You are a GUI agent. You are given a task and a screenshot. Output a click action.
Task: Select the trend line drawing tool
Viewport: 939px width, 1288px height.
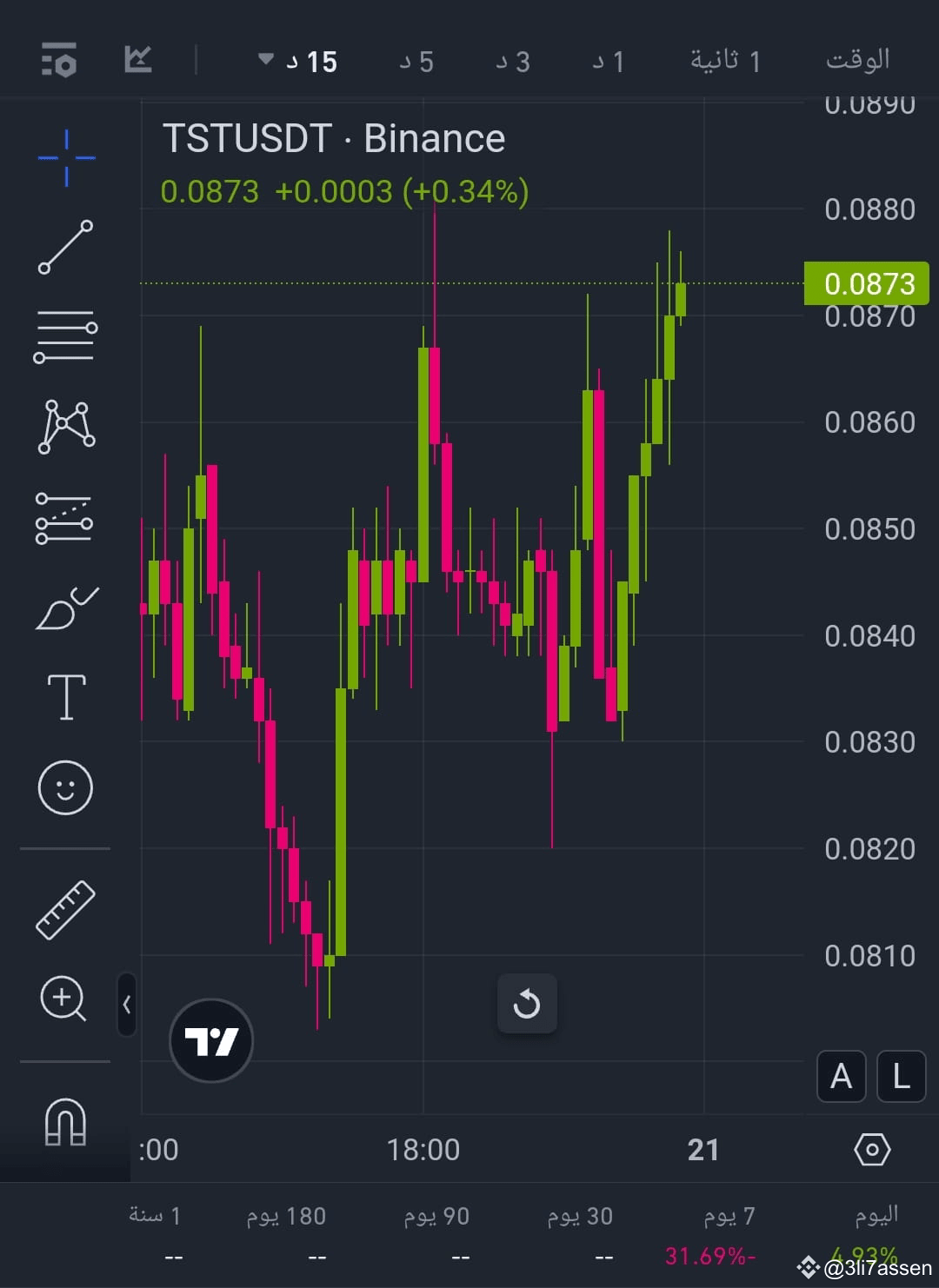click(x=65, y=246)
